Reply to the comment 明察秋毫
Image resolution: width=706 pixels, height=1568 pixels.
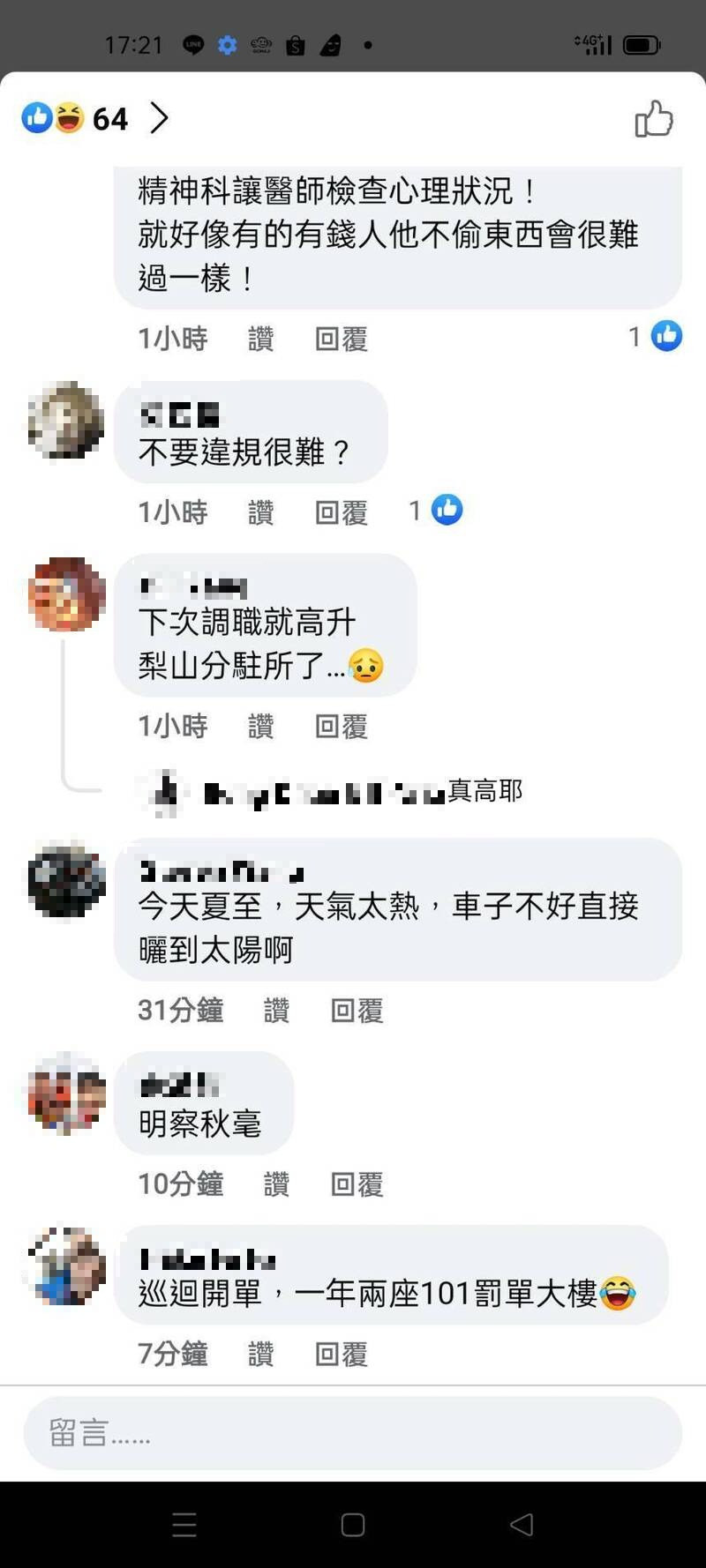357,1184
